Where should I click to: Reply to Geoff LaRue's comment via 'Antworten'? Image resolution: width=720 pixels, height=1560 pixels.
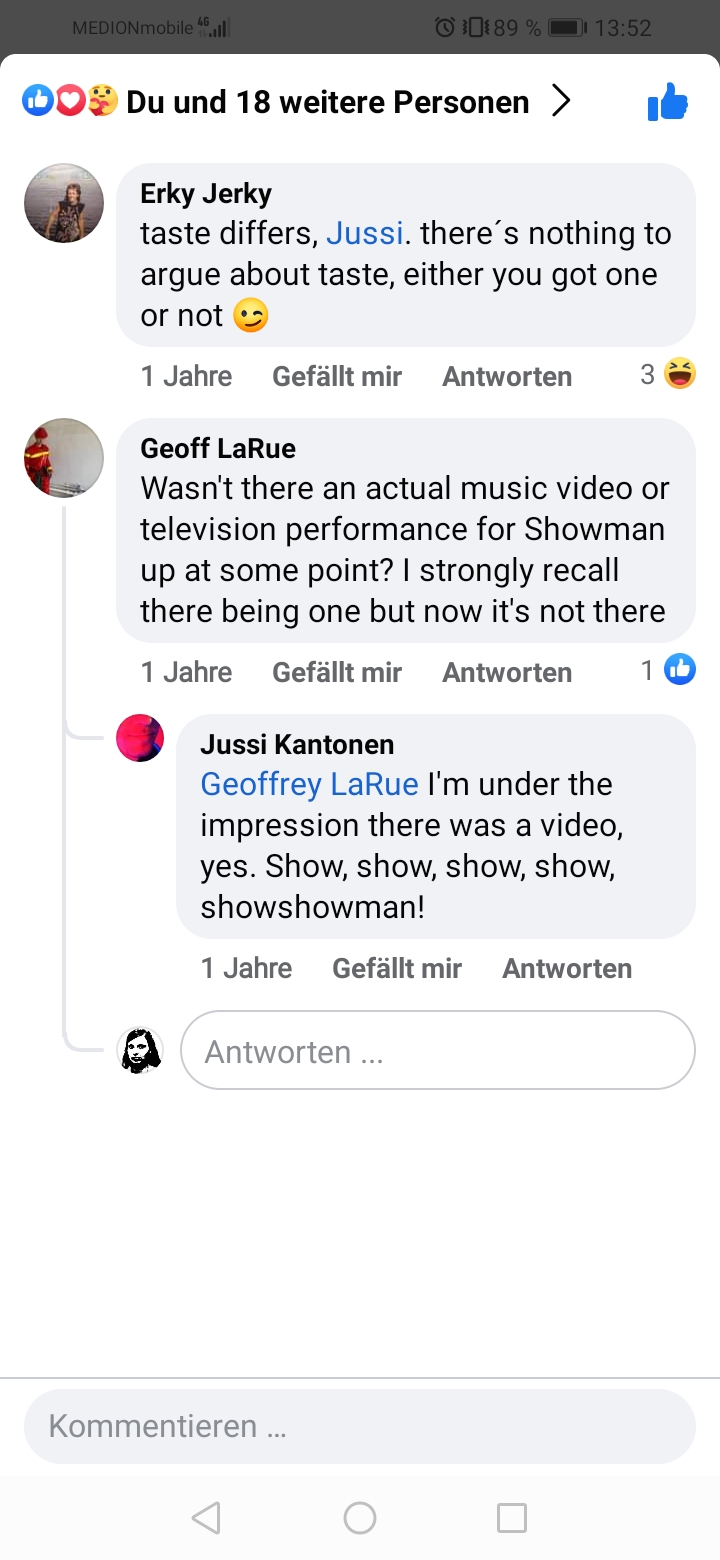507,672
